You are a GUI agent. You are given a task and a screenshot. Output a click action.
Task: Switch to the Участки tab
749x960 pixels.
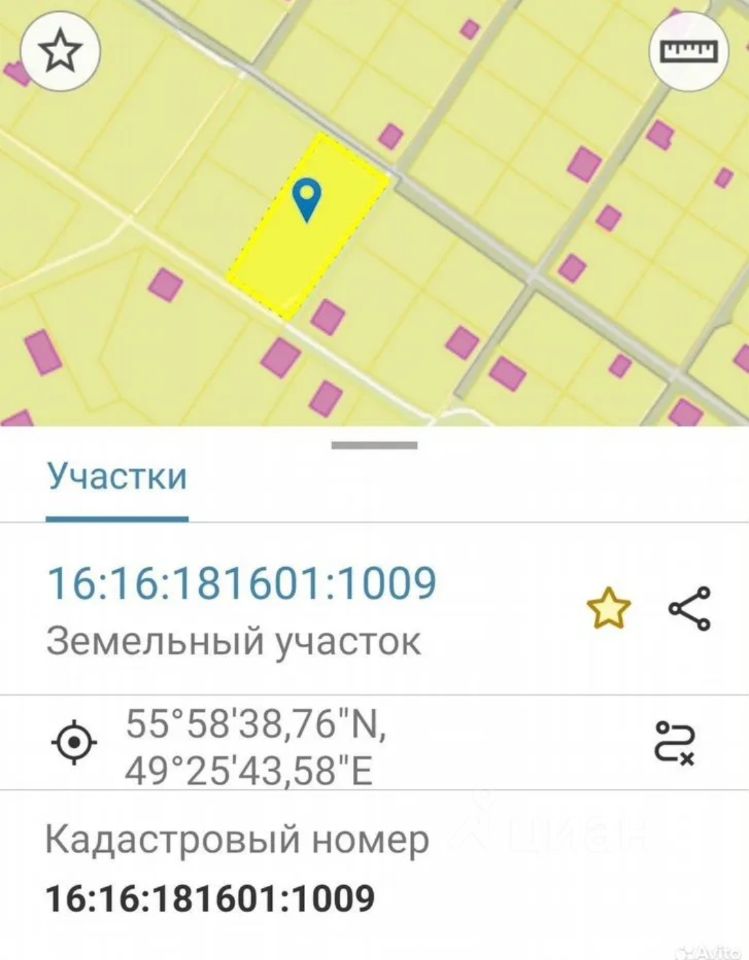(x=117, y=475)
